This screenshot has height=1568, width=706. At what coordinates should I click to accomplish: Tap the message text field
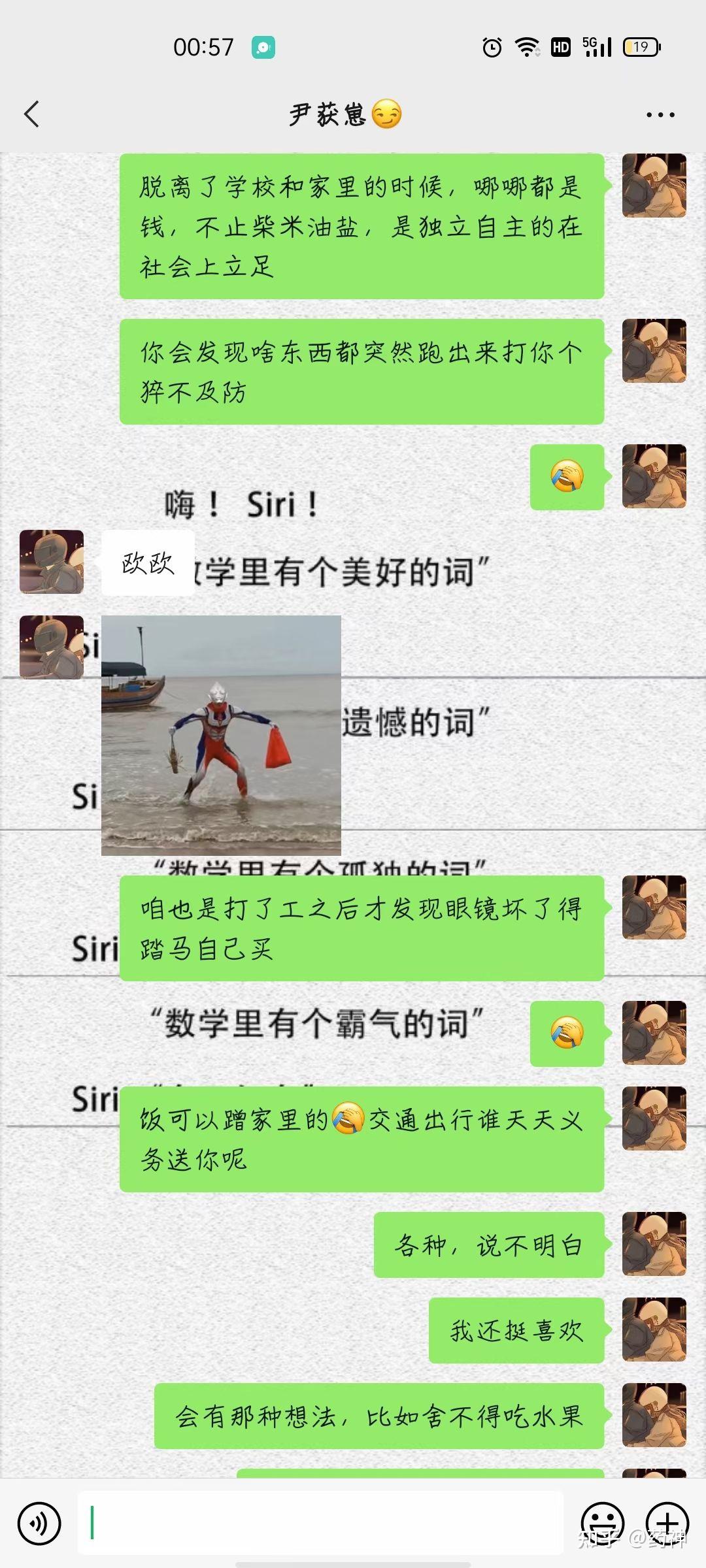pos(320,1522)
